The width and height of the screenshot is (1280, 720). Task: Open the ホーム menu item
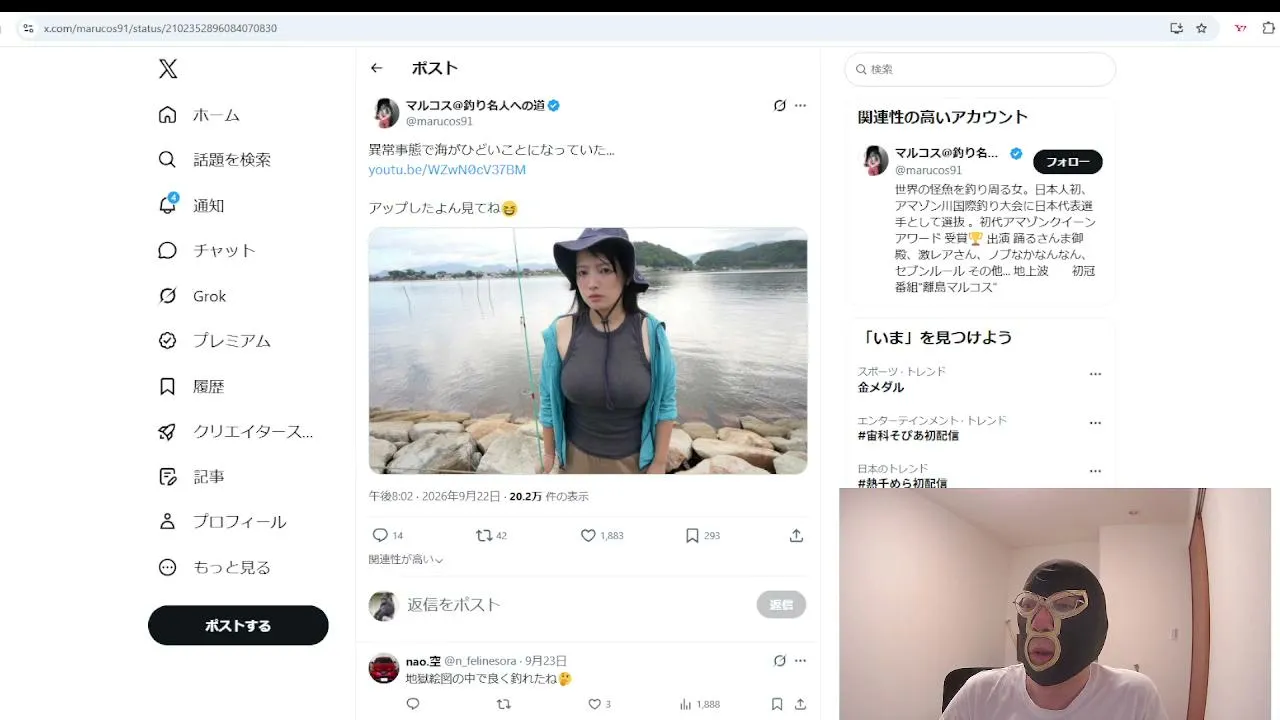199,115
